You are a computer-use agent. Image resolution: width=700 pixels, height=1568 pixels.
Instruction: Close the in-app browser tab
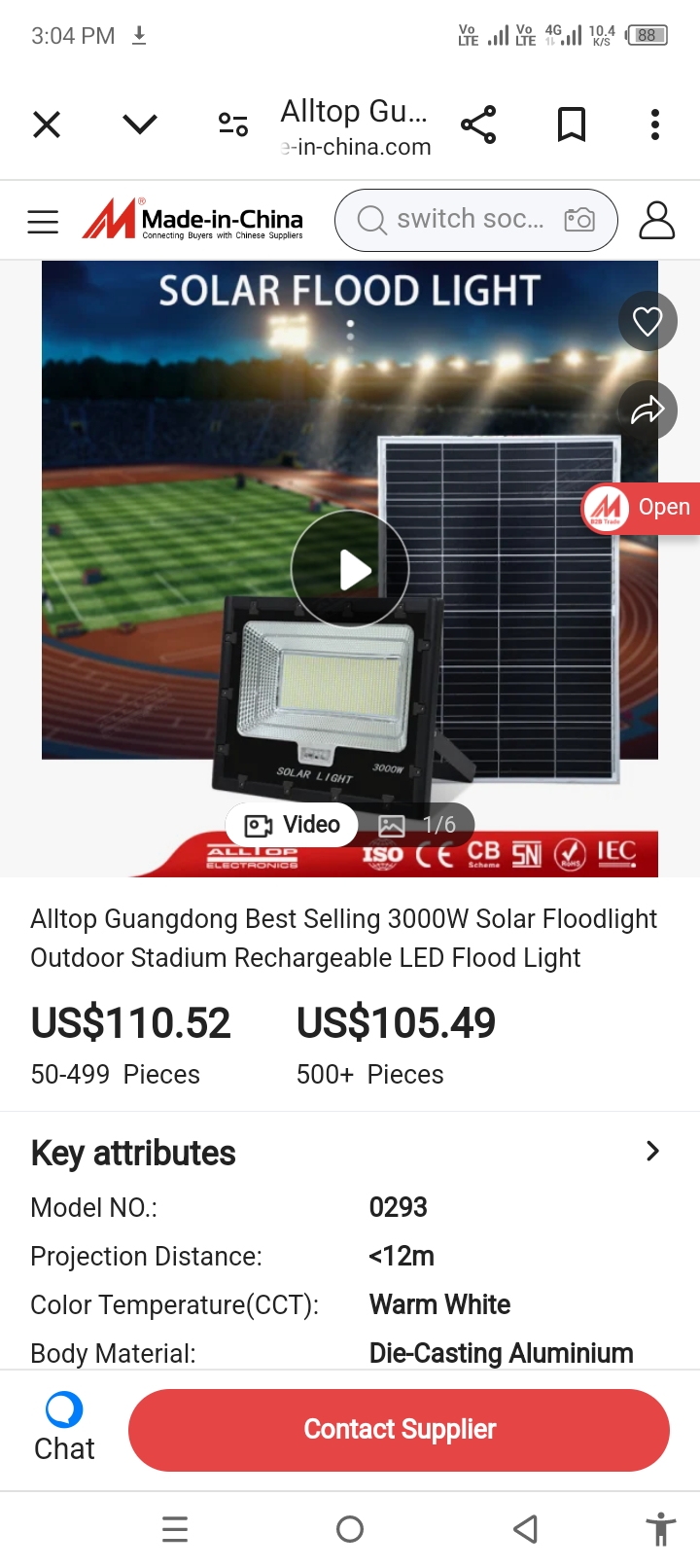pos(47,125)
